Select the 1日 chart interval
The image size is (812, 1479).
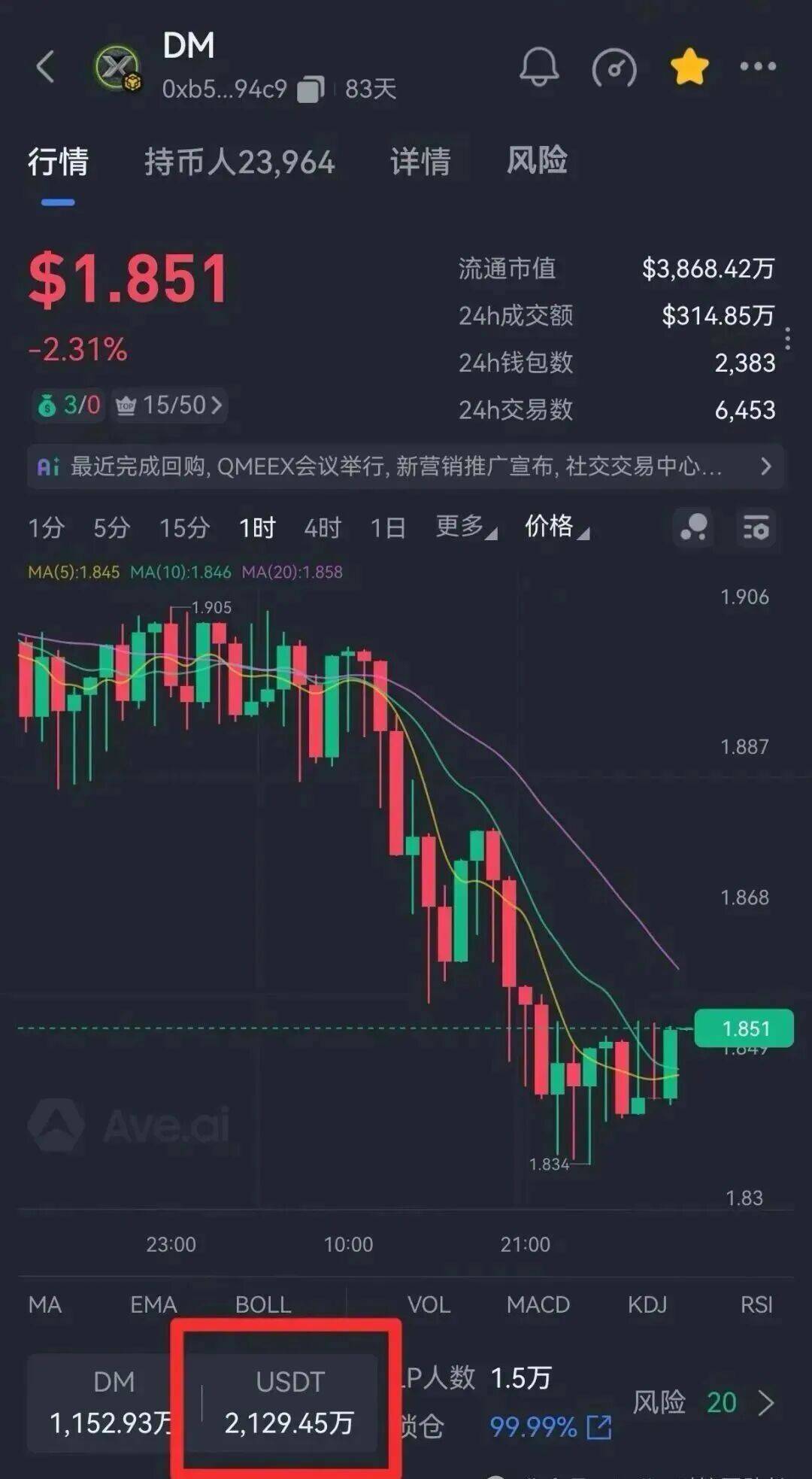pos(388,527)
